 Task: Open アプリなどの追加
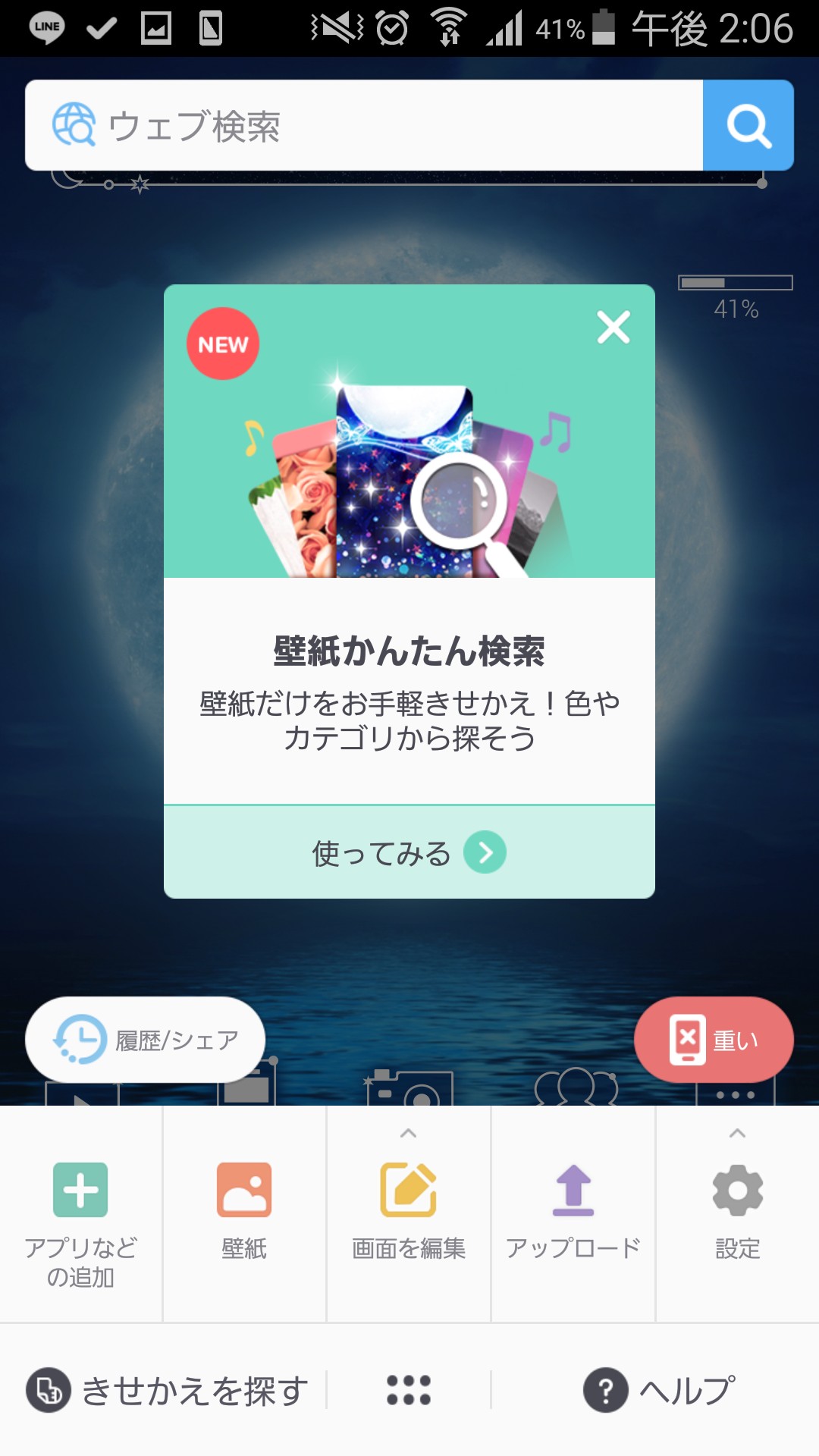[x=80, y=1213]
